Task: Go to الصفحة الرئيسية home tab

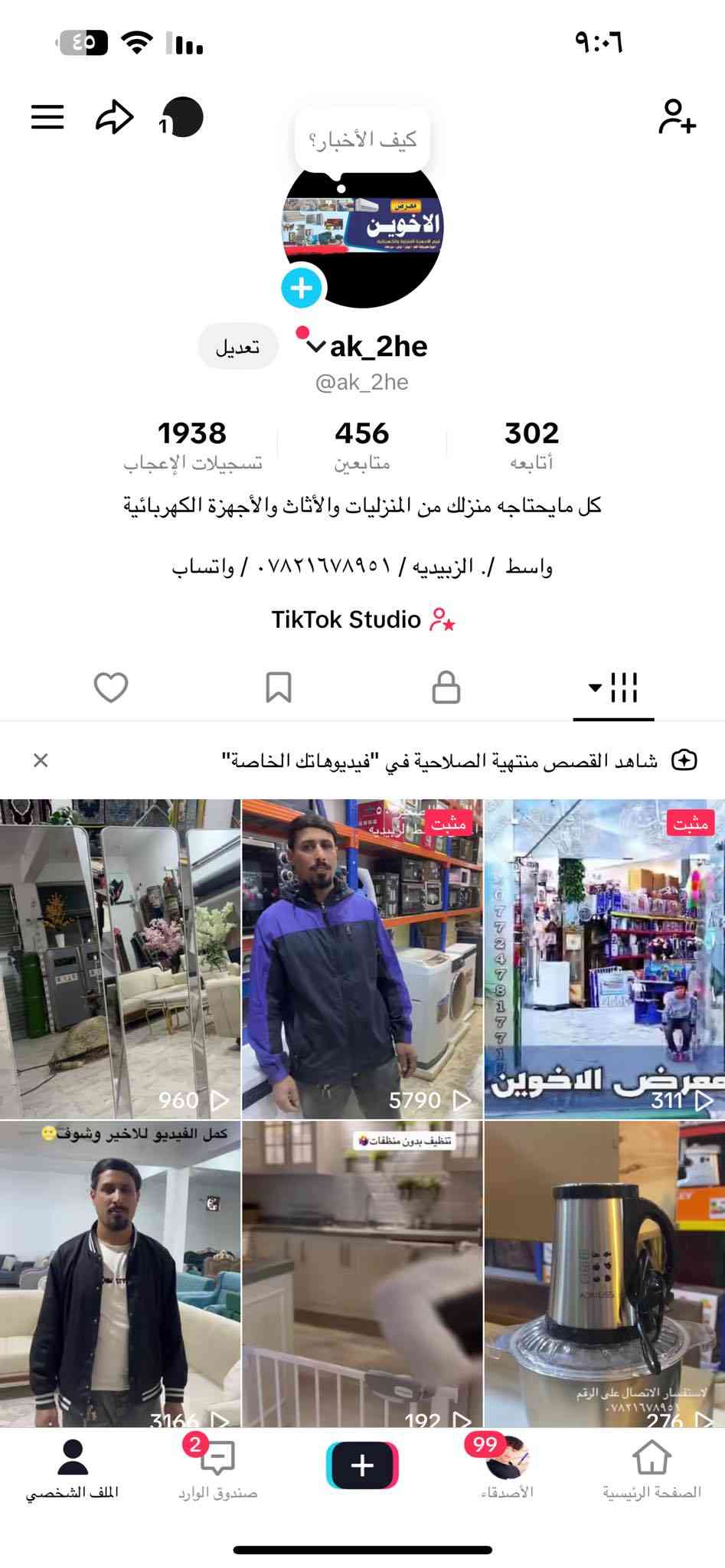Action: pos(652,1470)
